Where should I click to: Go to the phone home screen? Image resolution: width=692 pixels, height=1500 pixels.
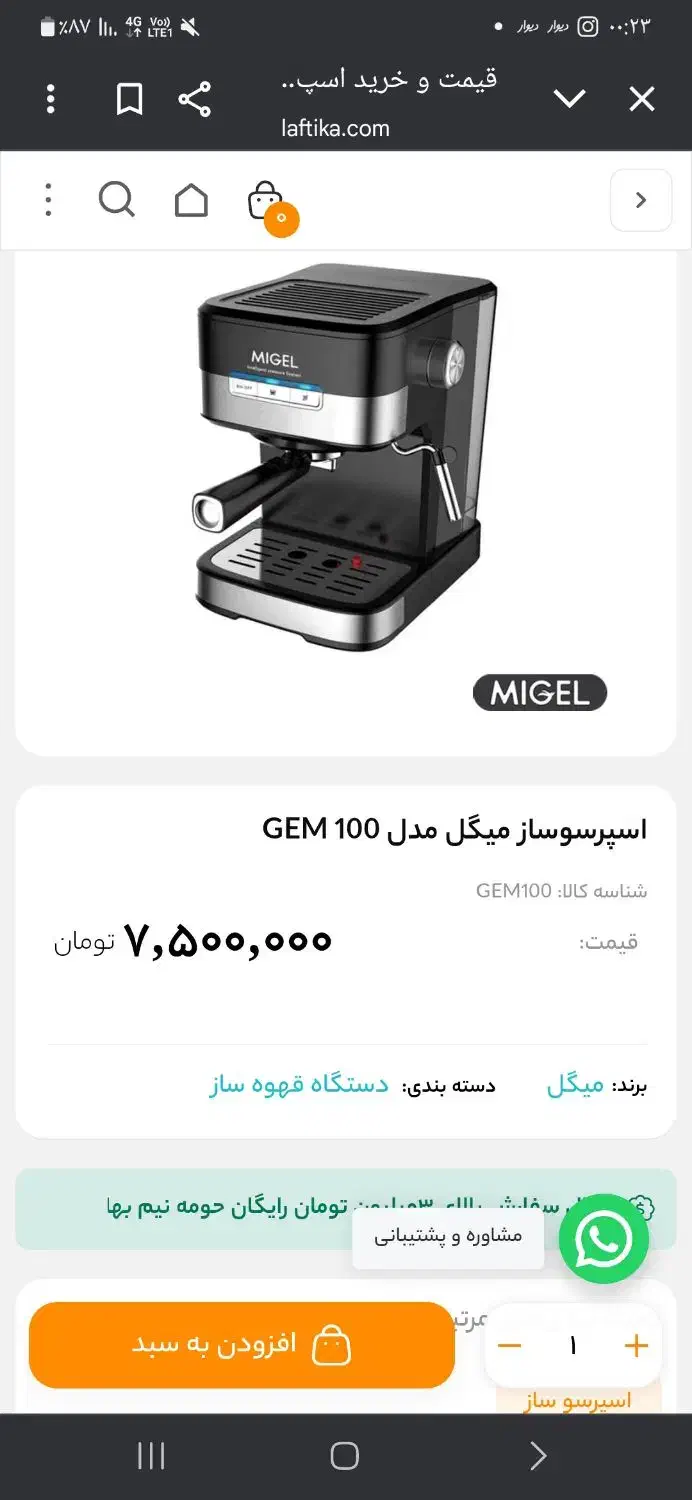(x=345, y=1456)
